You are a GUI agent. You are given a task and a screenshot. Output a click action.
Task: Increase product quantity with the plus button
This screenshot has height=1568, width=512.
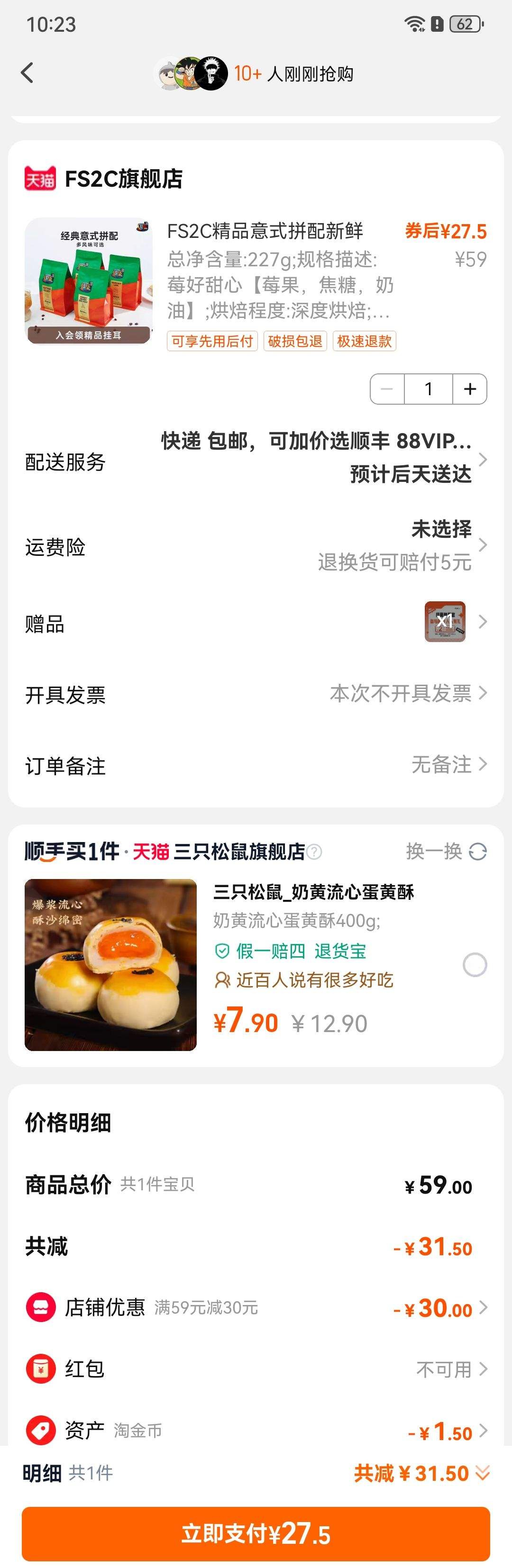(469, 389)
